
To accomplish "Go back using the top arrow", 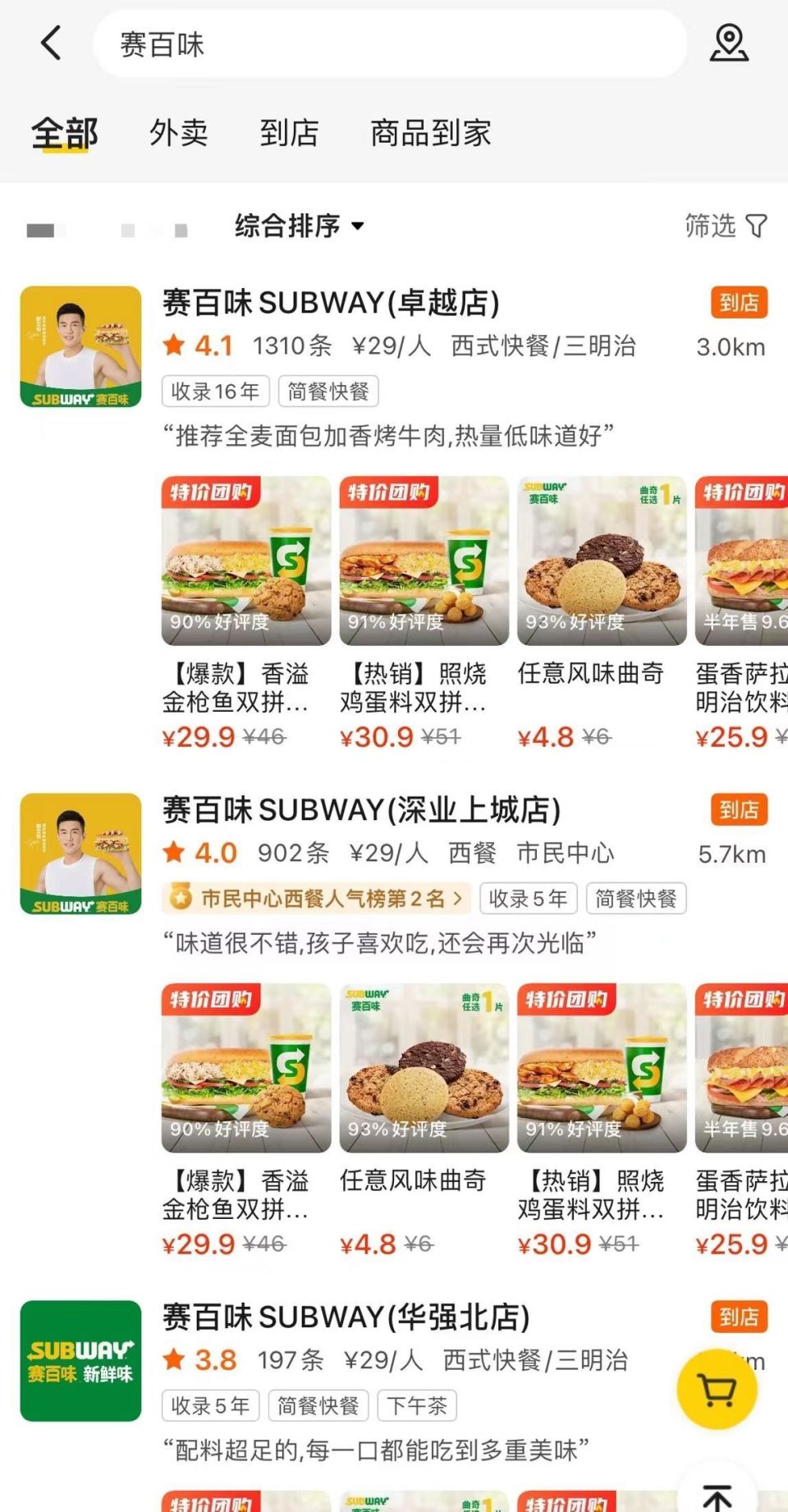I will click(x=51, y=43).
